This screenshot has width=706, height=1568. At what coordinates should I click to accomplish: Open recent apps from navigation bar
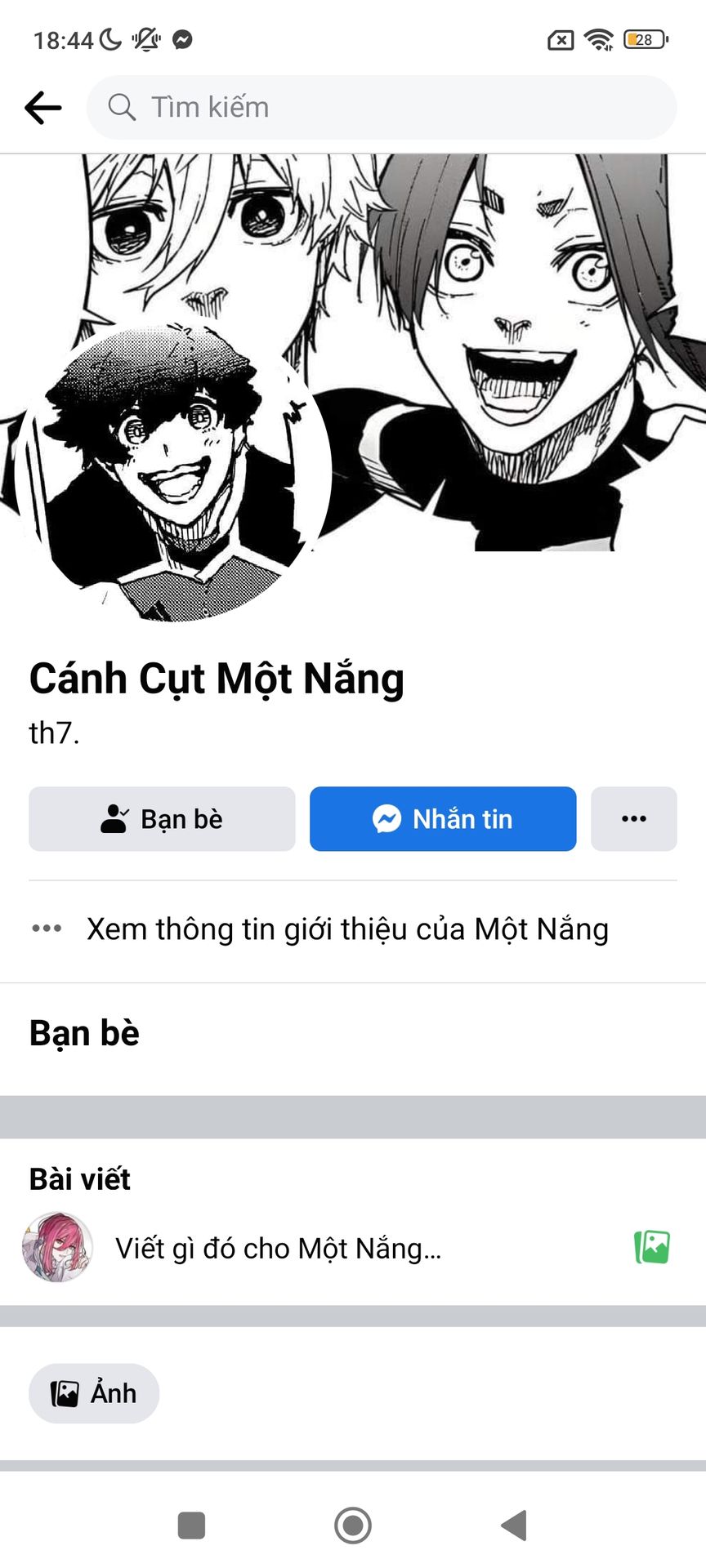[x=191, y=1525]
